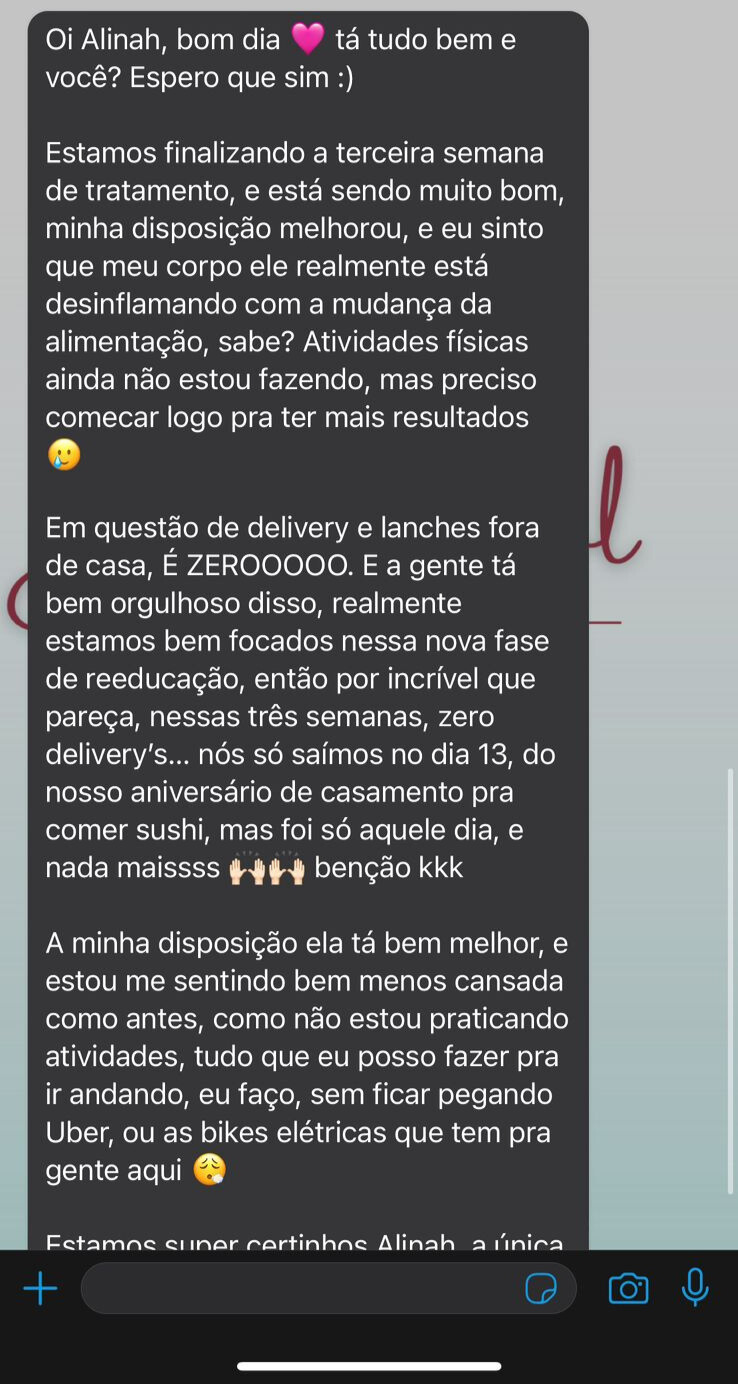Launch the camera to take a photo

pos(628,1289)
